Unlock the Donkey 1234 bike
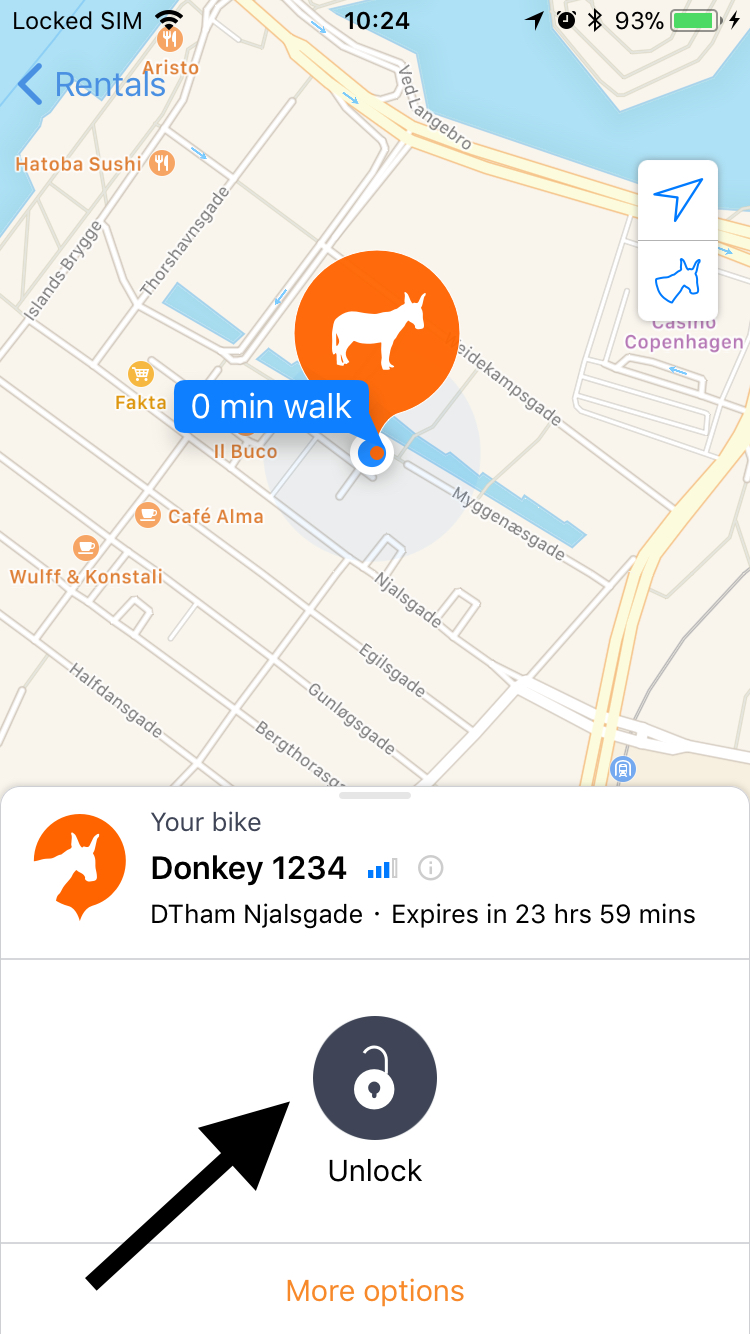750x1334 pixels. click(x=375, y=1077)
